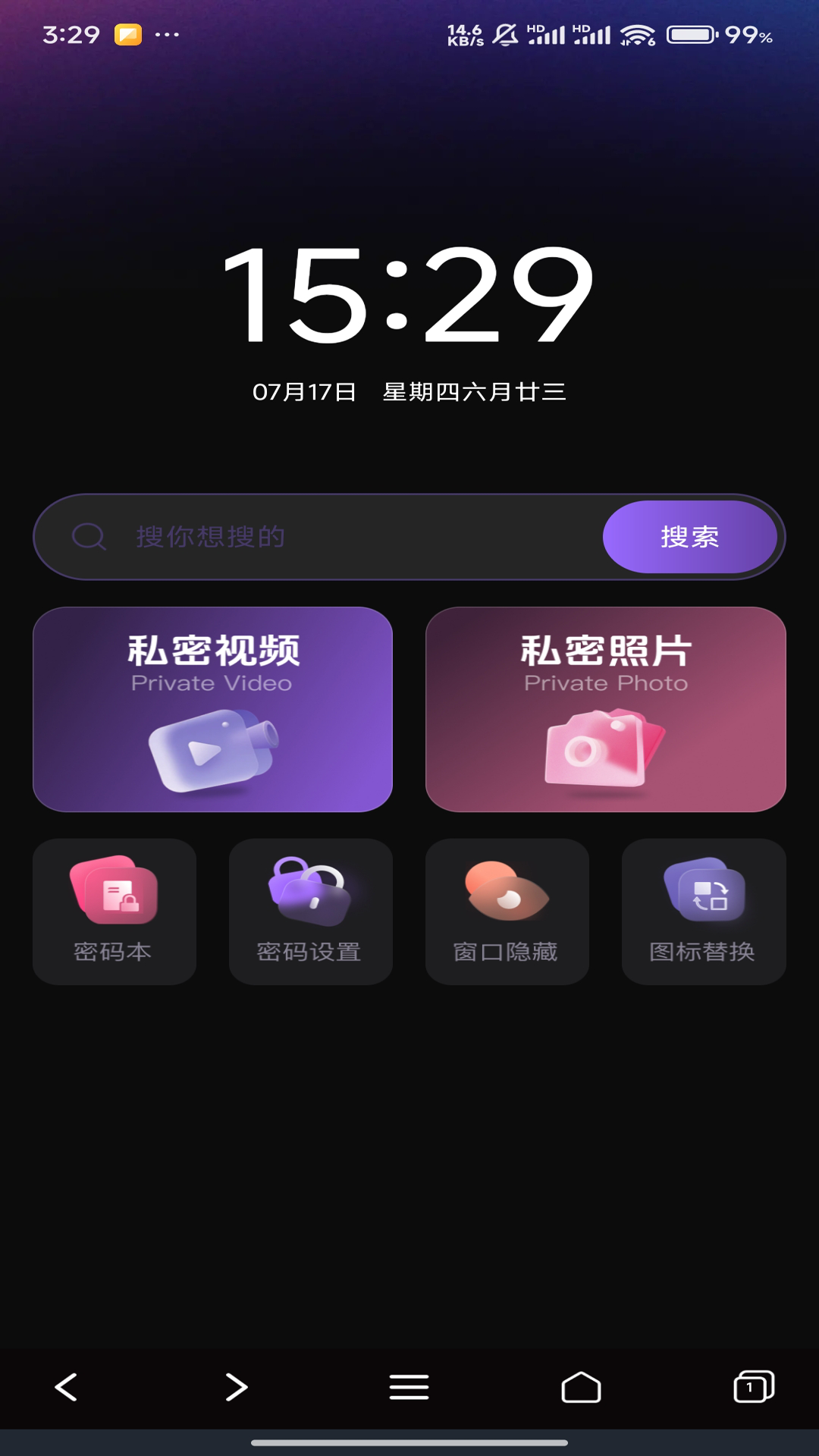Image resolution: width=819 pixels, height=1456 pixels.
Task: Open the 密码设置 password settings
Action: click(311, 910)
